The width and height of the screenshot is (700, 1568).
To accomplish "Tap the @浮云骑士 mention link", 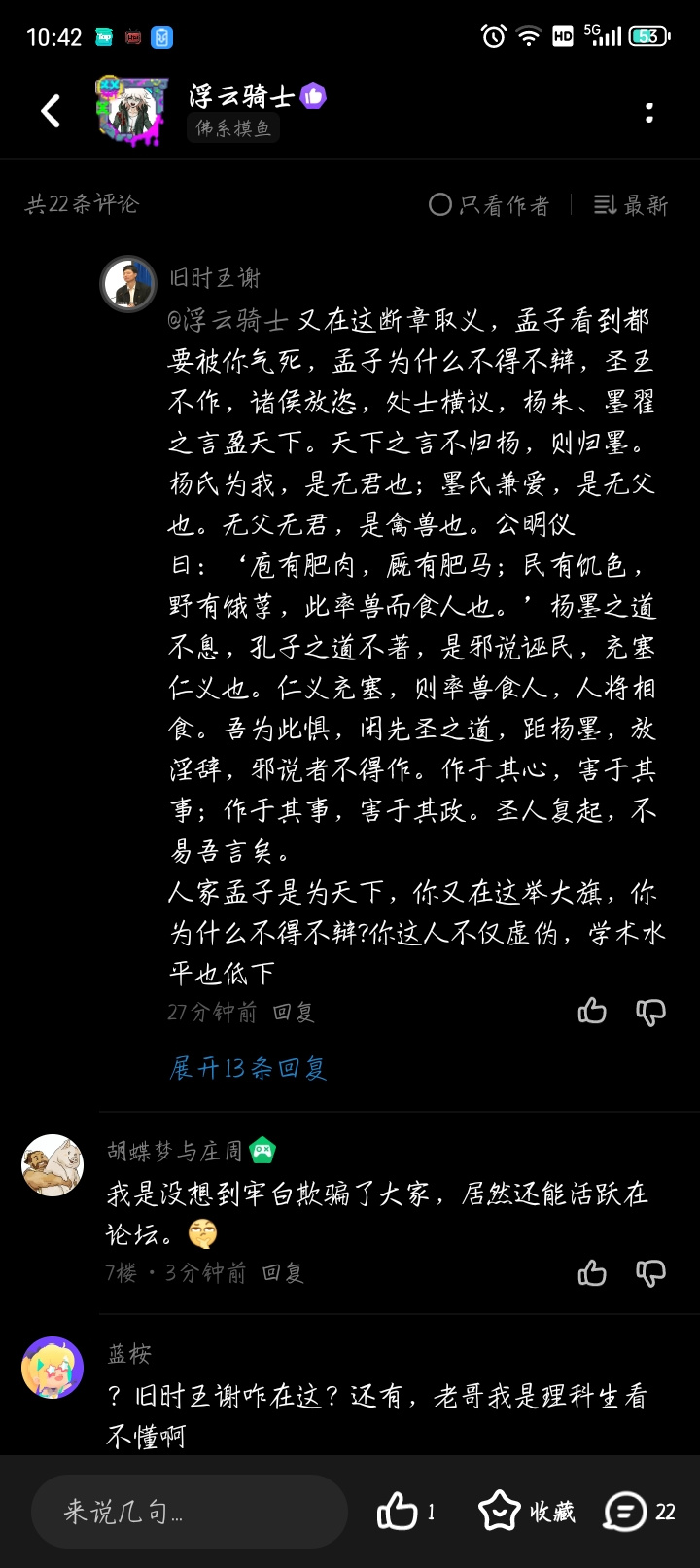I will click(227, 320).
